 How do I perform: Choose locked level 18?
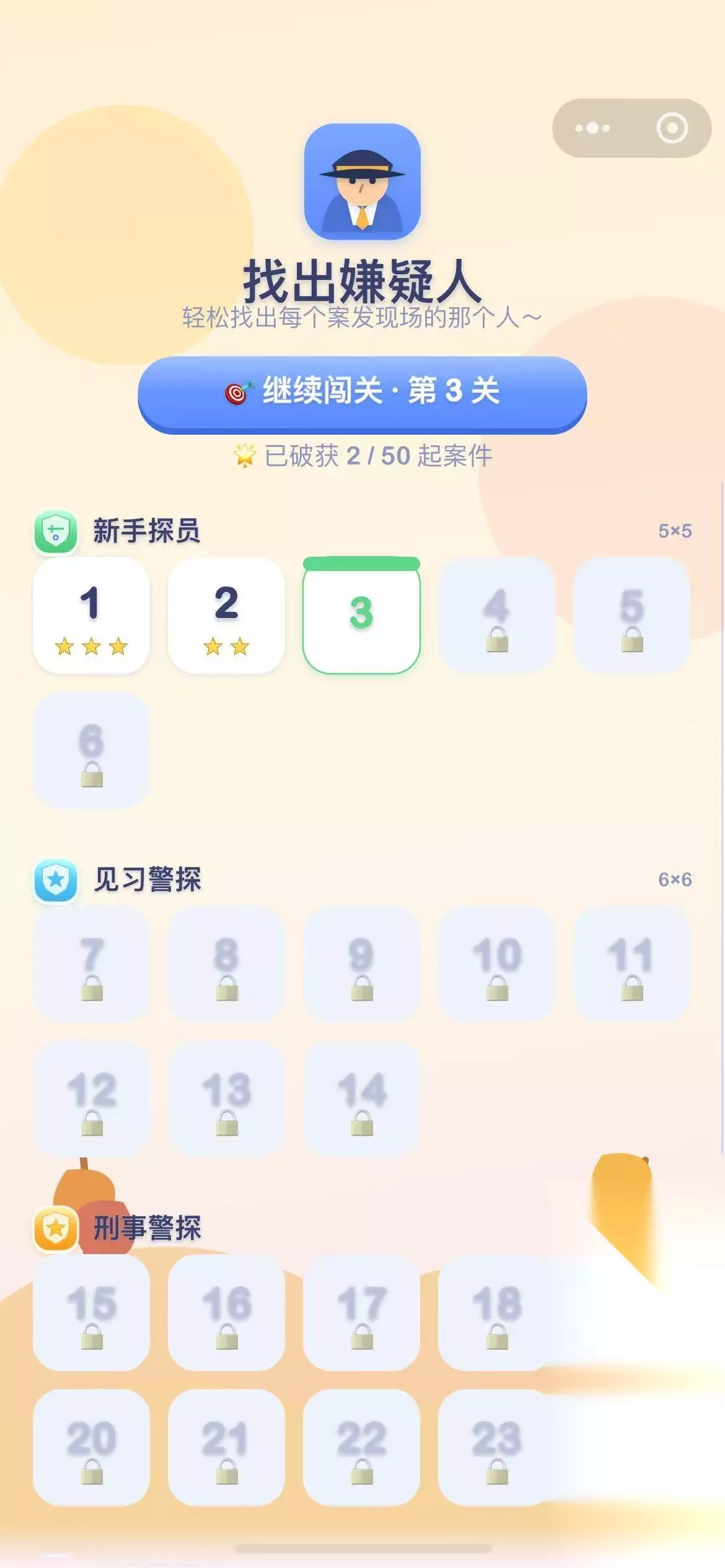496,1312
